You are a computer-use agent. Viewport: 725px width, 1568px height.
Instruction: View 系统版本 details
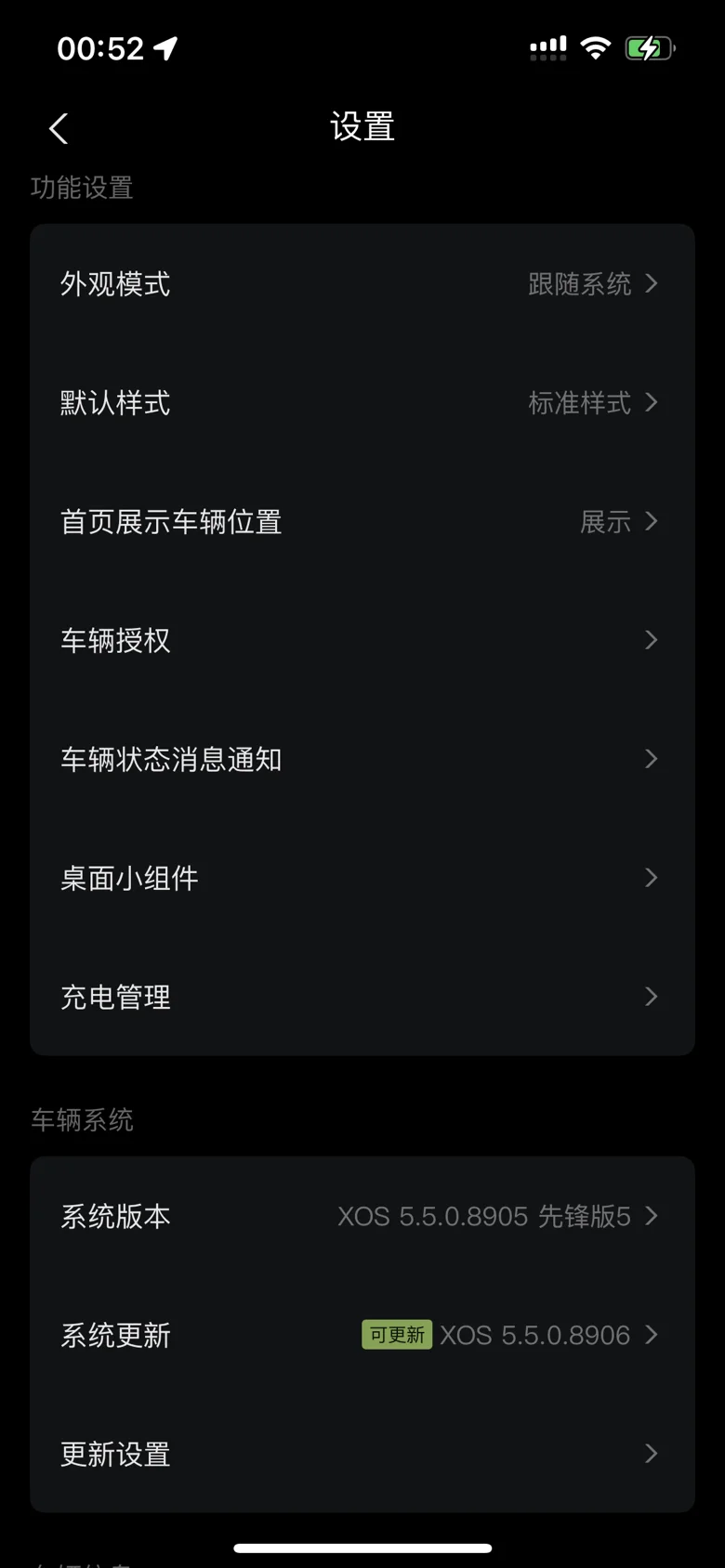[362, 1216]
